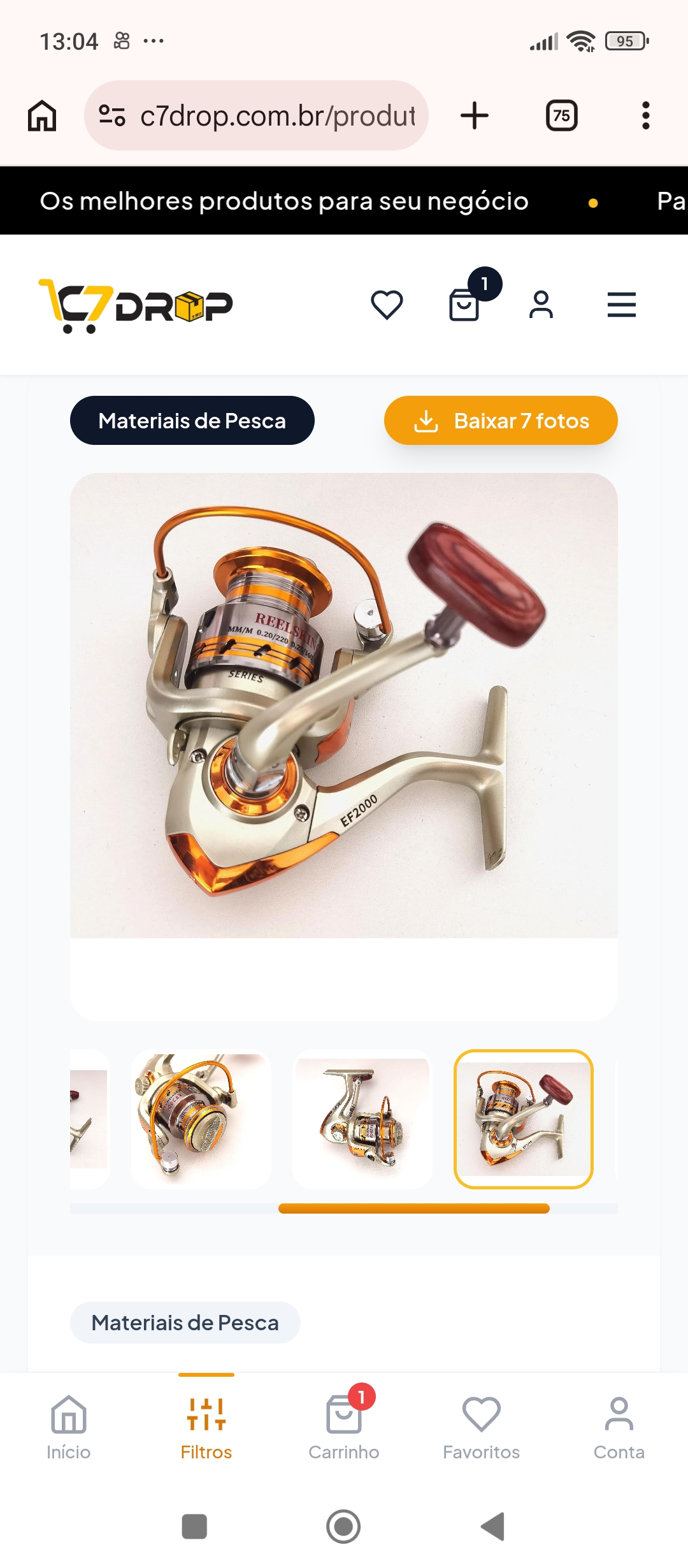Viewport: 688px width, 1568px height.
Task: Open the browser home page
Action: point(42,116)
